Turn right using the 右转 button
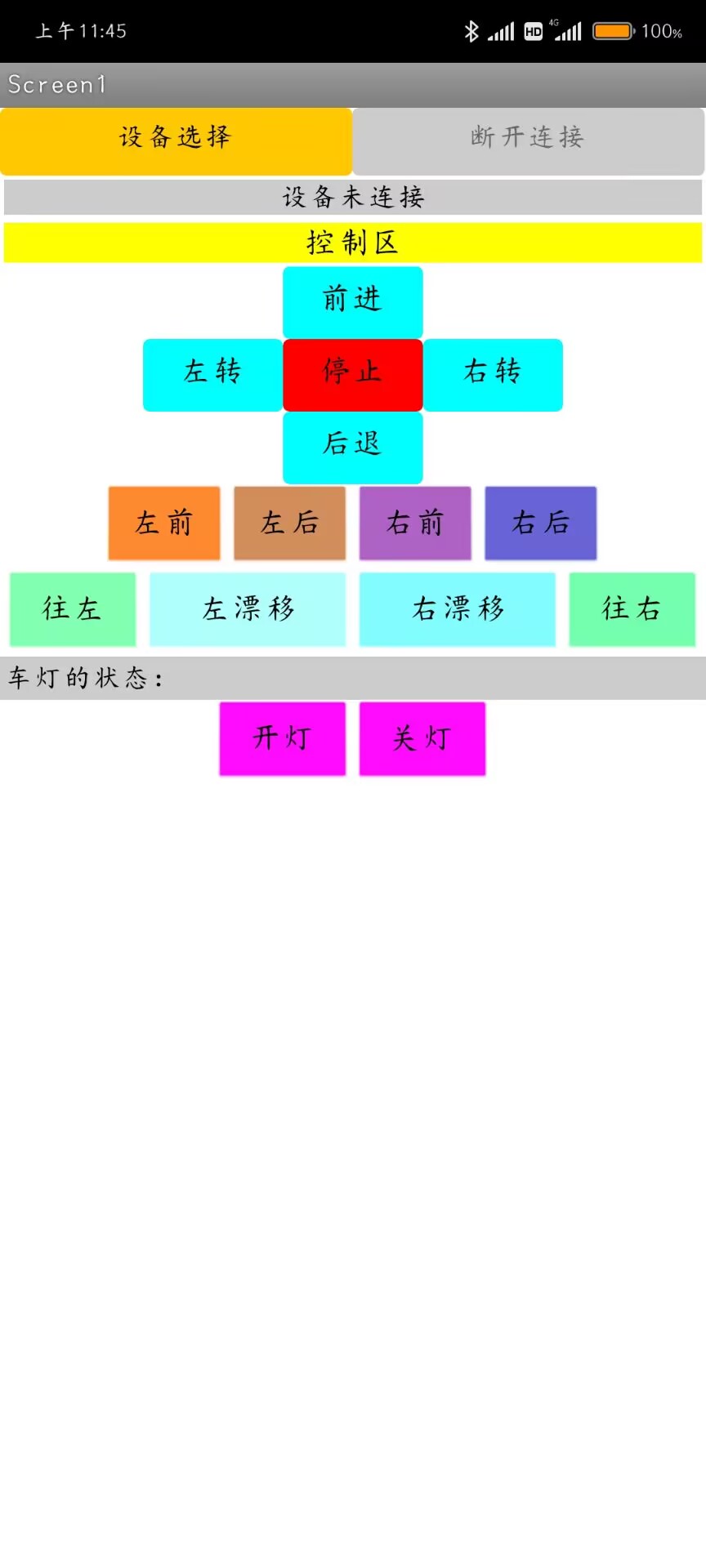The height and width of the screenshot is (1568, 706). 493,375
